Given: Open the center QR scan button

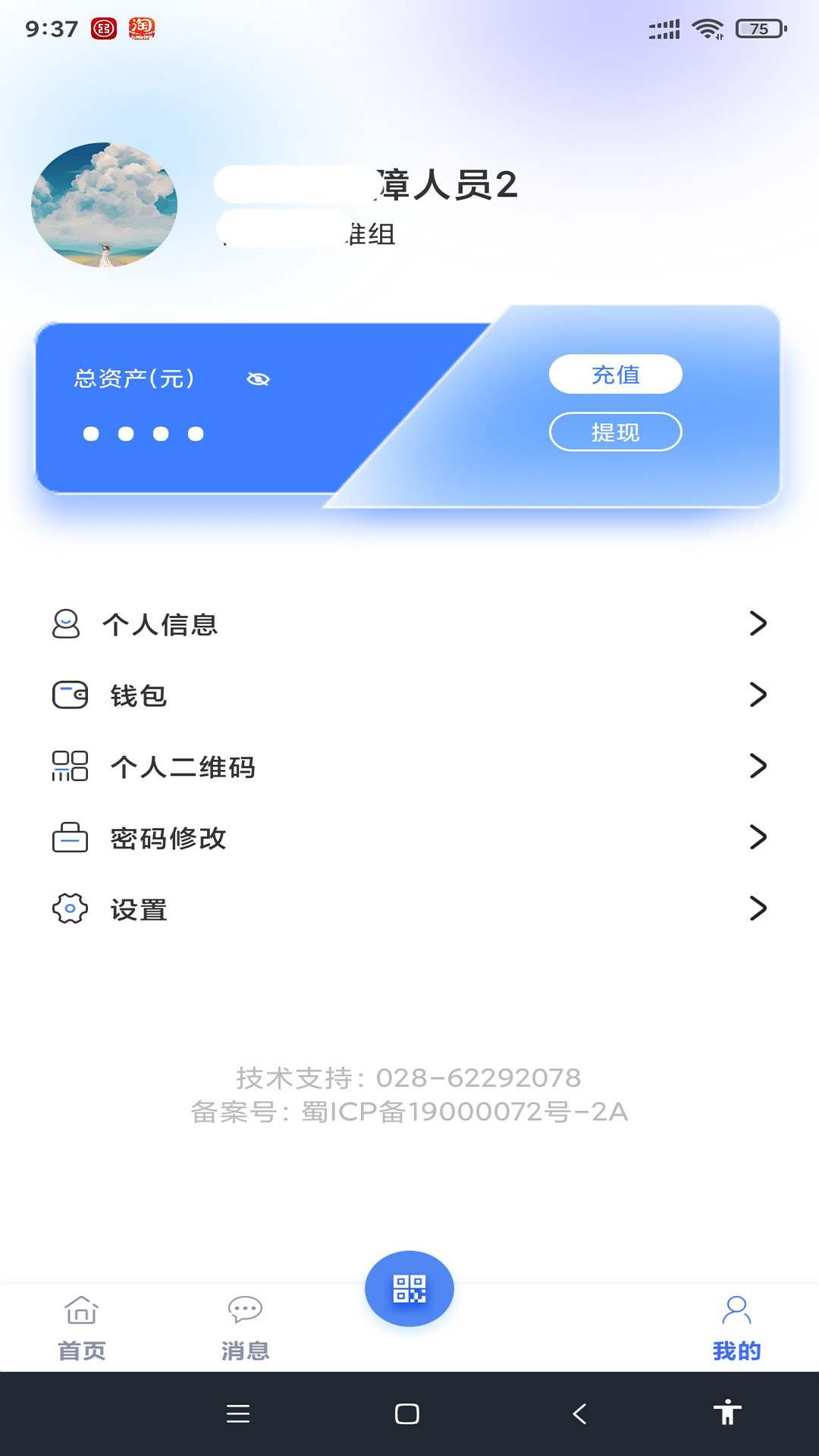Looking at the screenshot, I should (x=409, y=1288).
